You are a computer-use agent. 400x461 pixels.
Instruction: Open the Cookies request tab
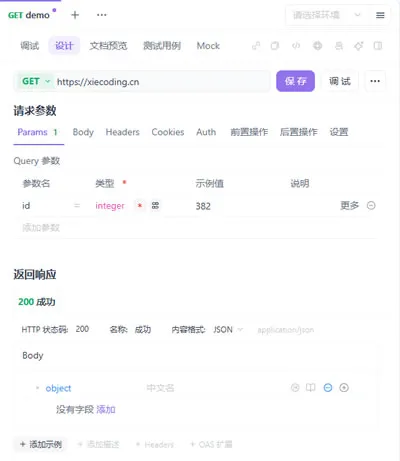click(168, 132)
